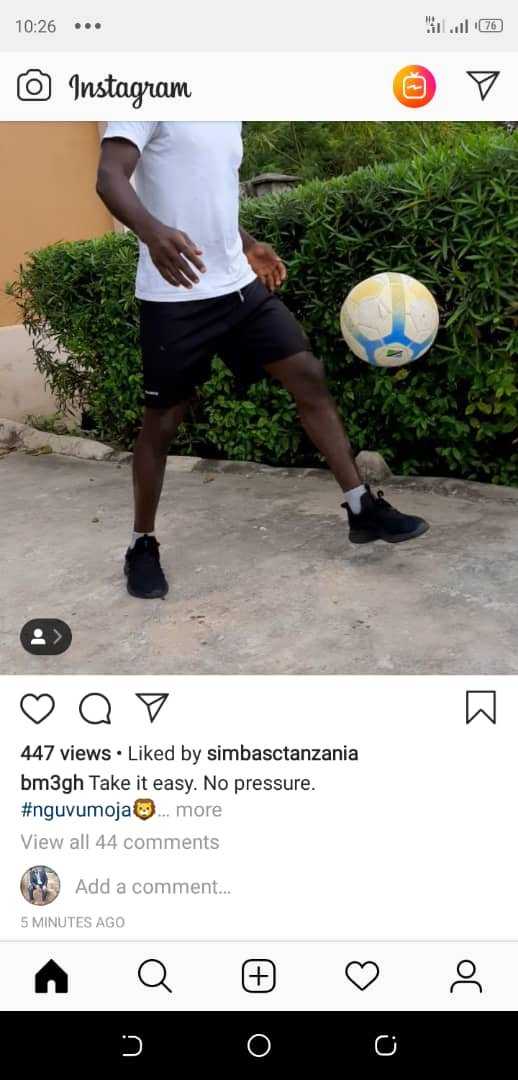
Task: Bookmark this post
Action: click(481, 707)
